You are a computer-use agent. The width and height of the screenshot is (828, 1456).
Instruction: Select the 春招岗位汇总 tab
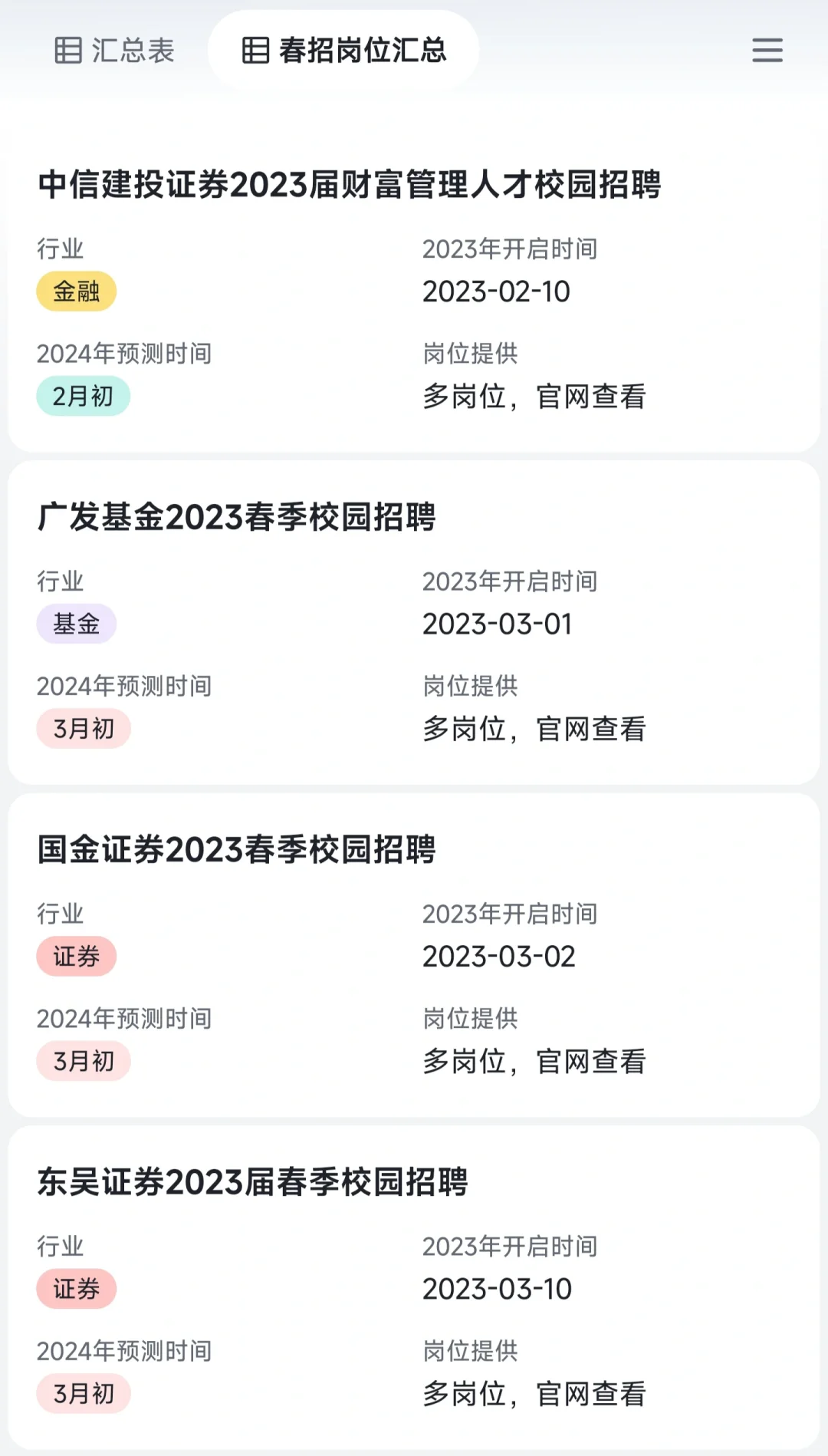coord(343,51)
